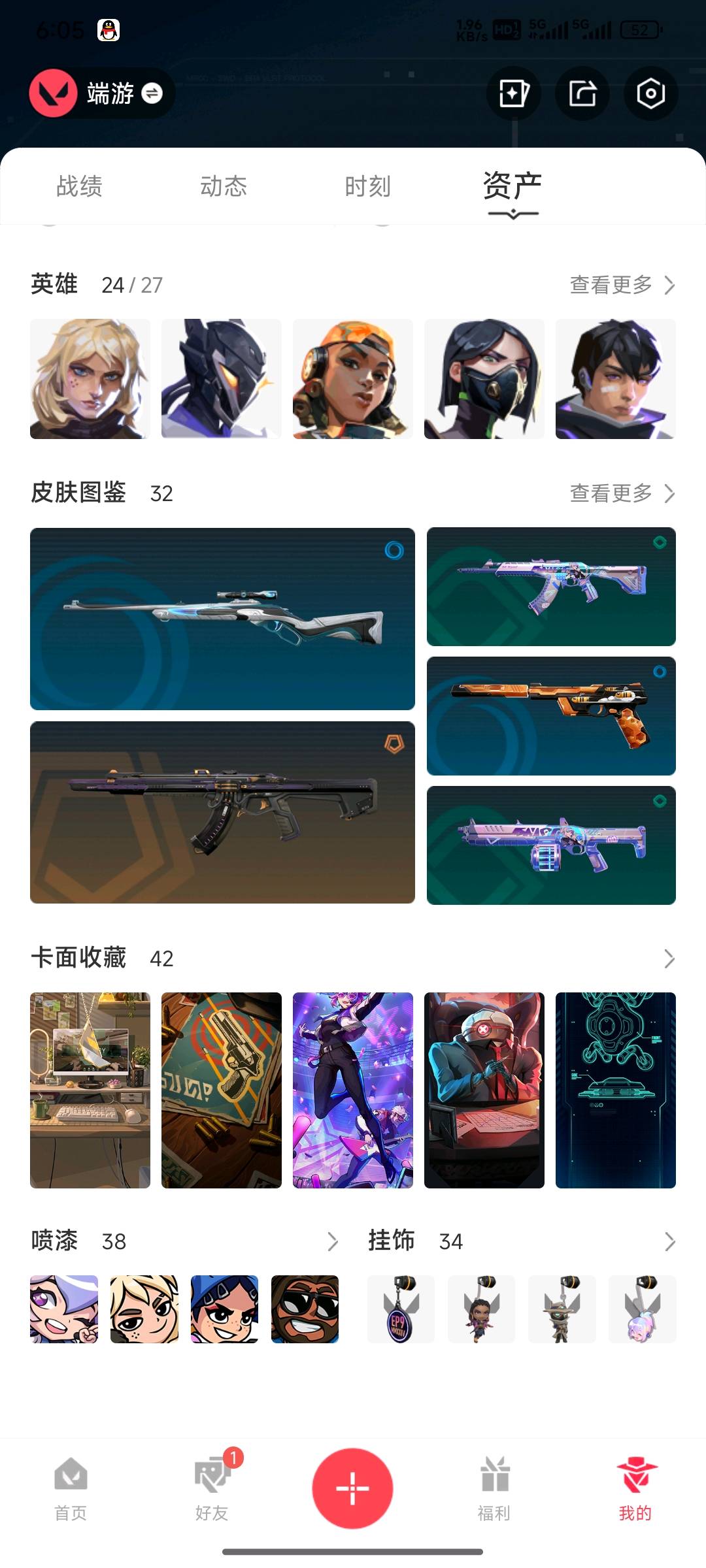Switch to the 时刻 tab

pyautogui.click(x=367, y=186)
